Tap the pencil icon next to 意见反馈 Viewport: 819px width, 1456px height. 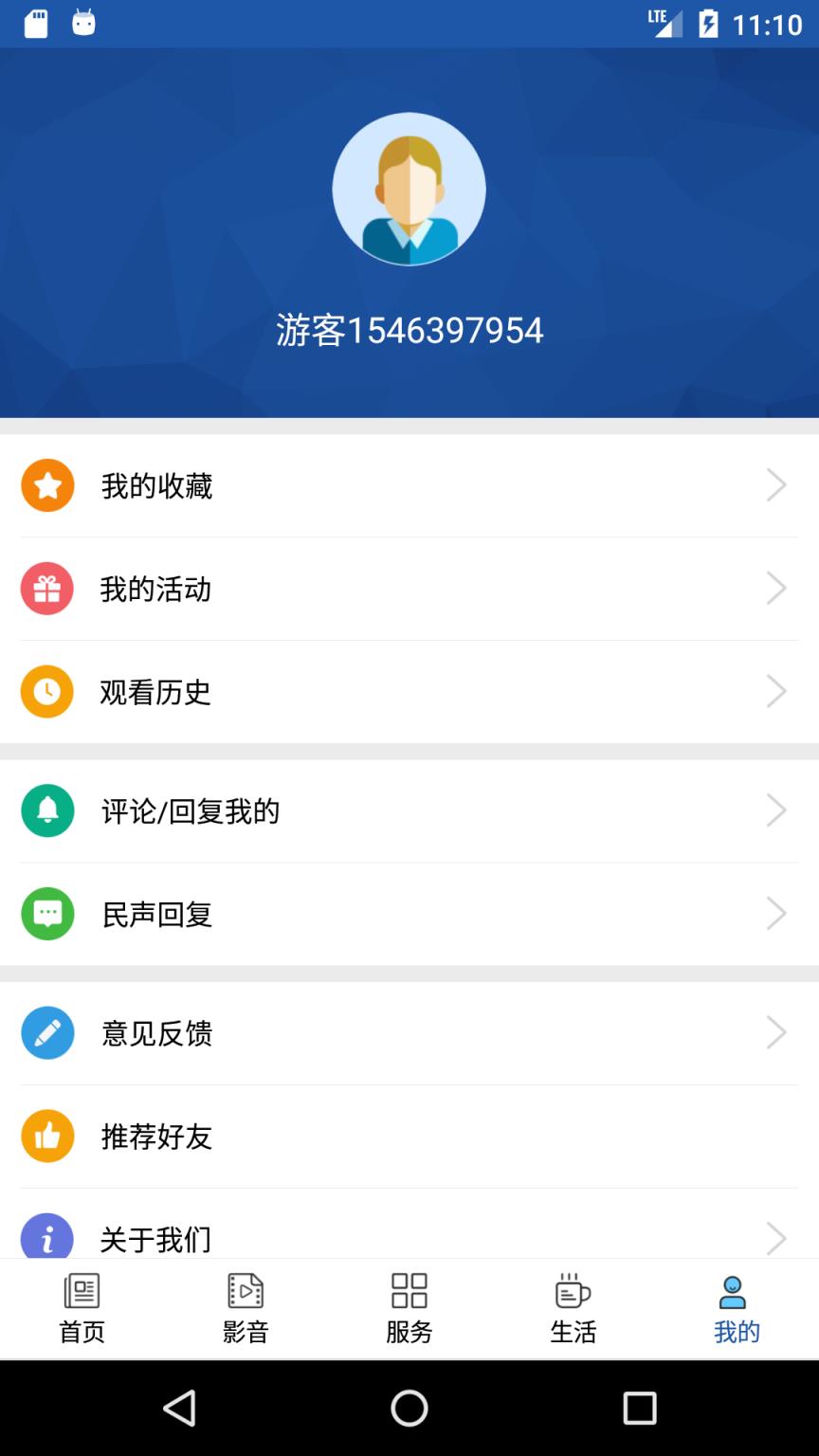pyautogui.click(x=47, y=1033)
